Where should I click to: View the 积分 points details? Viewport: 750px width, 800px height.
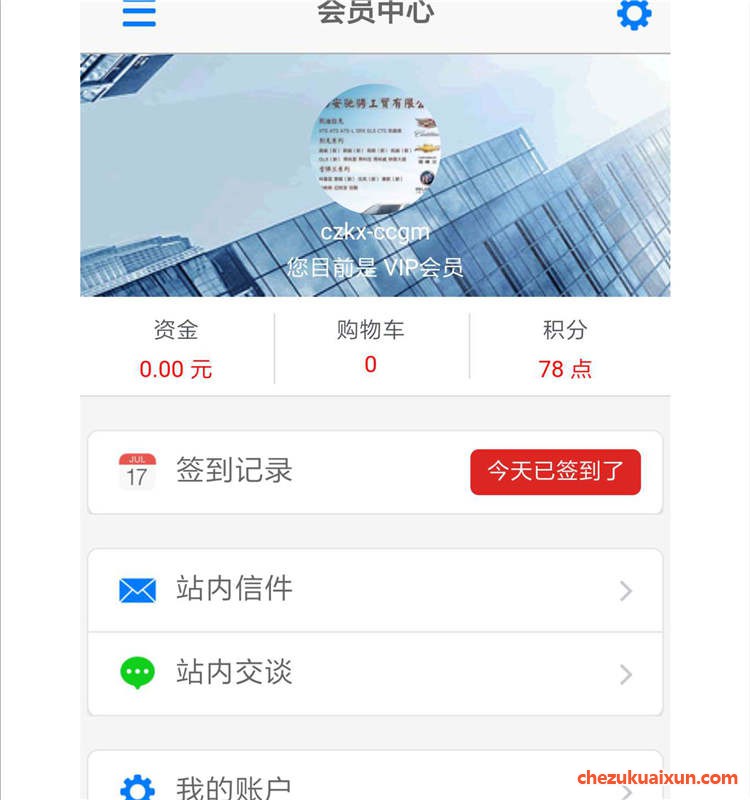pyautogui.click(x=565, y=349)
